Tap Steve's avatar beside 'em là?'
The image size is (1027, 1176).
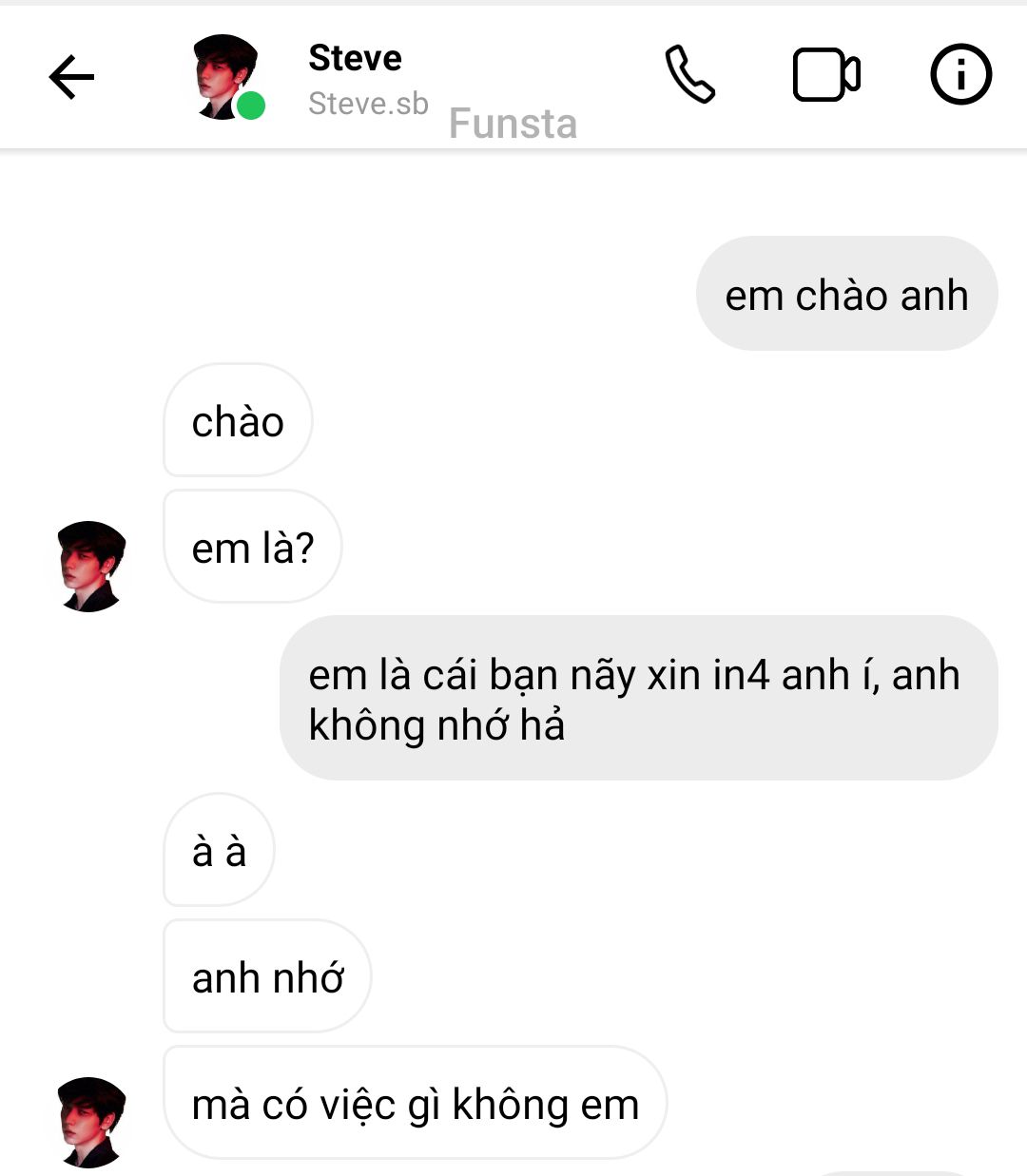pyautogui.click(x=91, y=566)
